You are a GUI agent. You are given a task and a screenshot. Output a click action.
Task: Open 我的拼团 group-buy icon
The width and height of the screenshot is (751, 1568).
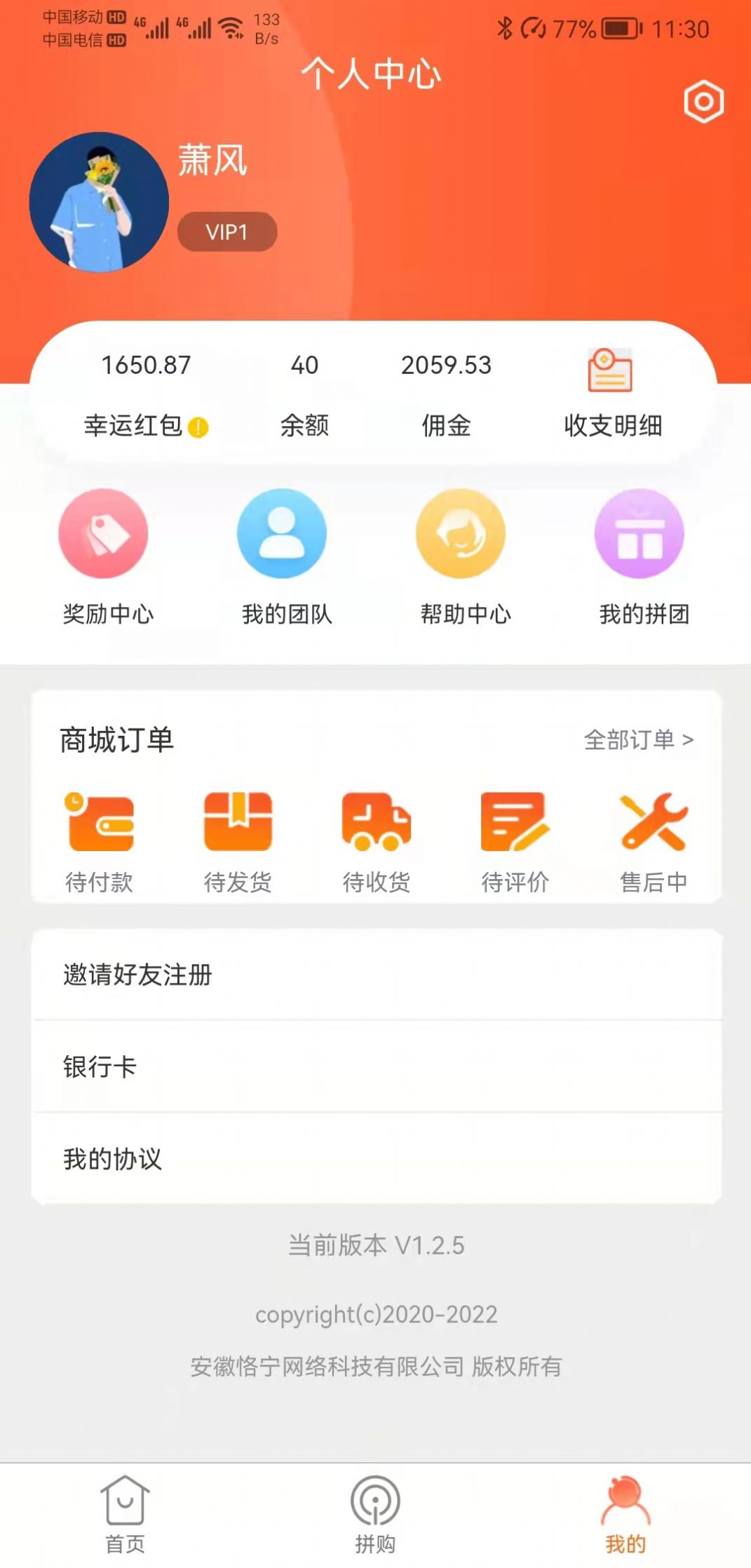(638, 534)
